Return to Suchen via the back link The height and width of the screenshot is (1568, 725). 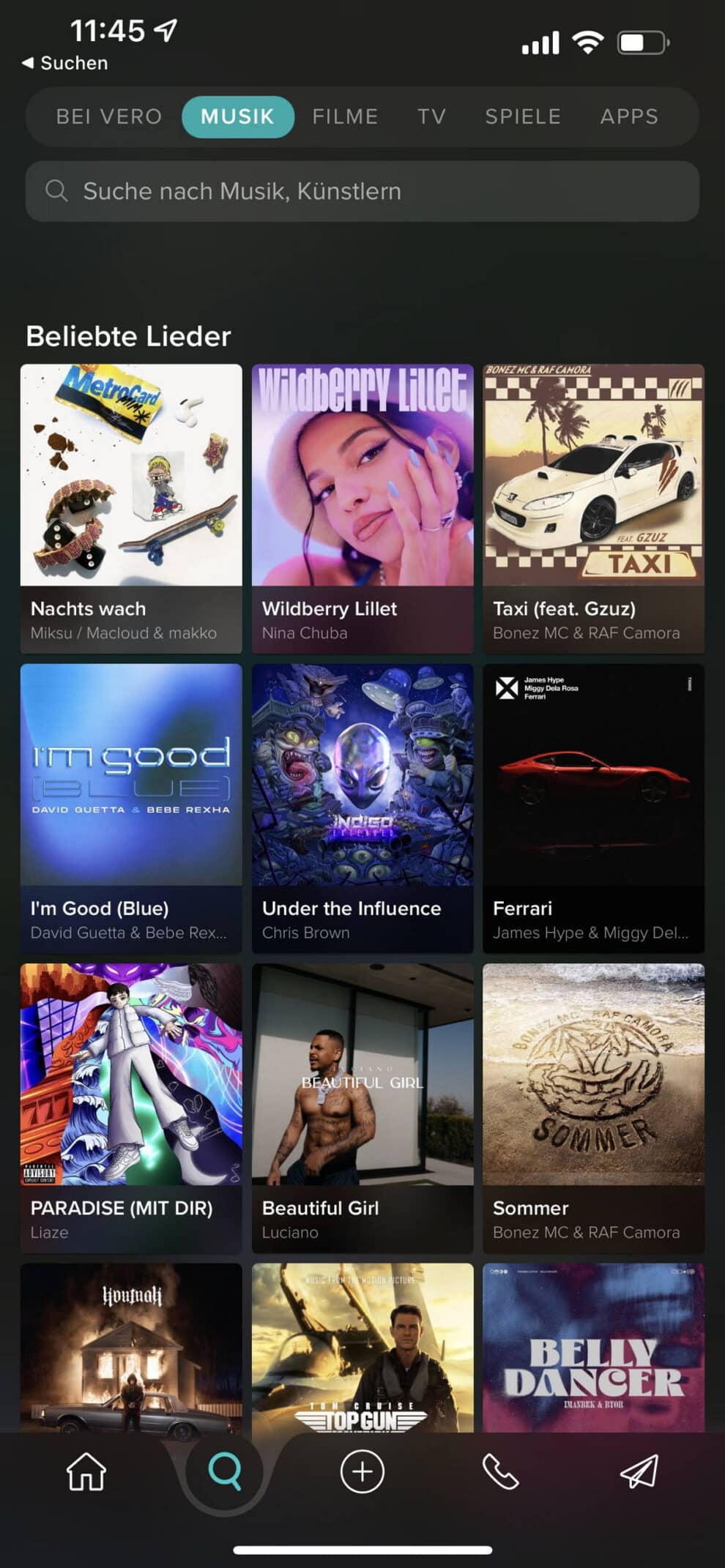(64, 63)
